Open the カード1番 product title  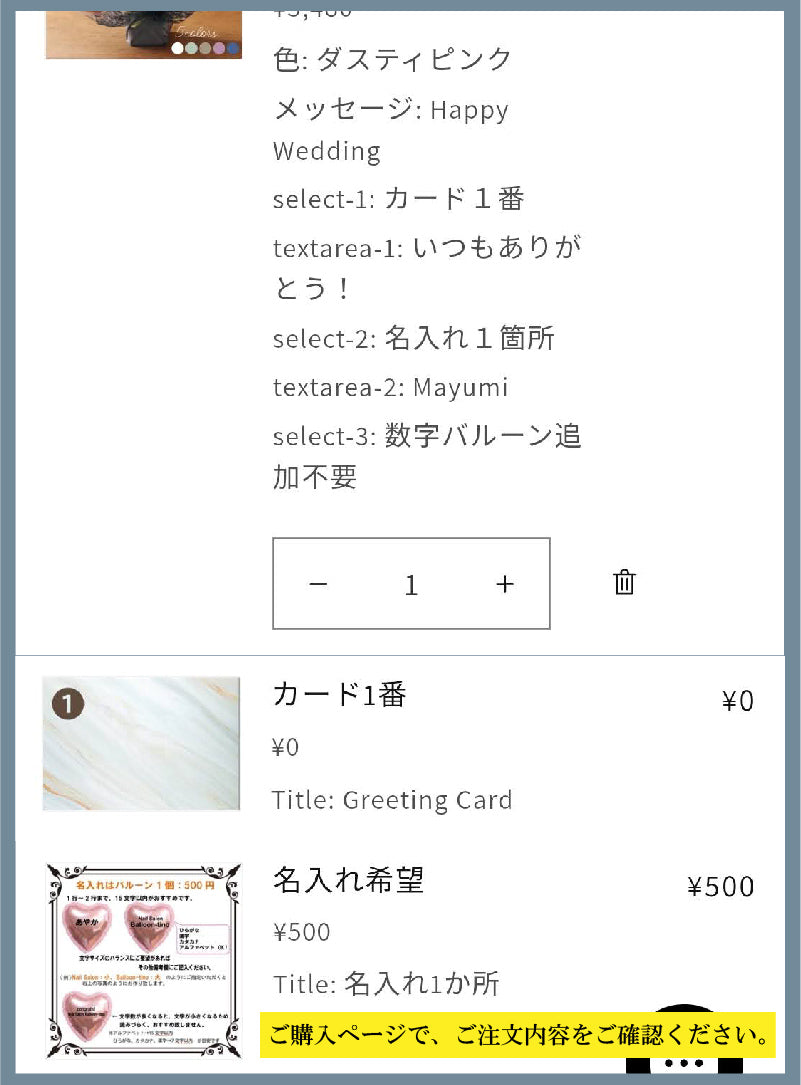coord(339,694)
